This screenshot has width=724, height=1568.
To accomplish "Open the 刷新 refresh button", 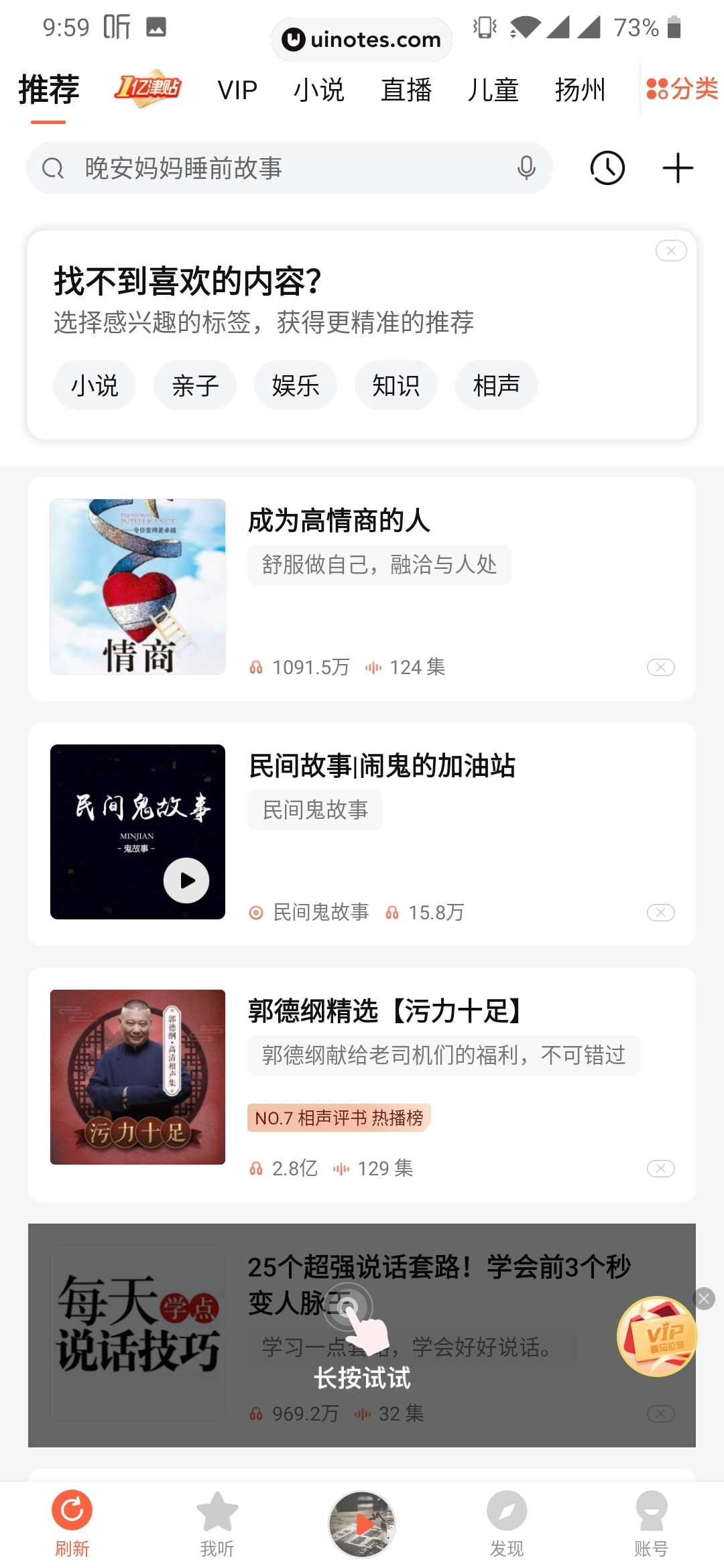I will [x=72, y=1518].
